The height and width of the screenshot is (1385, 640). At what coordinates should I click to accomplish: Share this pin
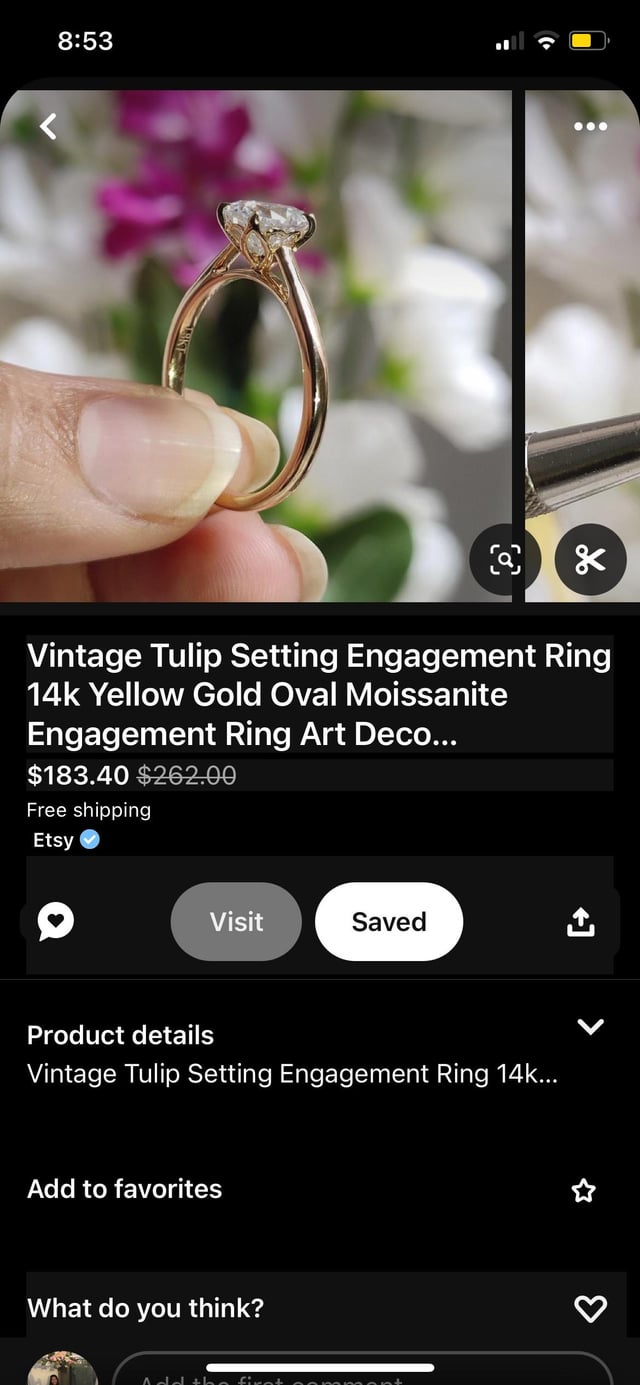coord(580,922)
